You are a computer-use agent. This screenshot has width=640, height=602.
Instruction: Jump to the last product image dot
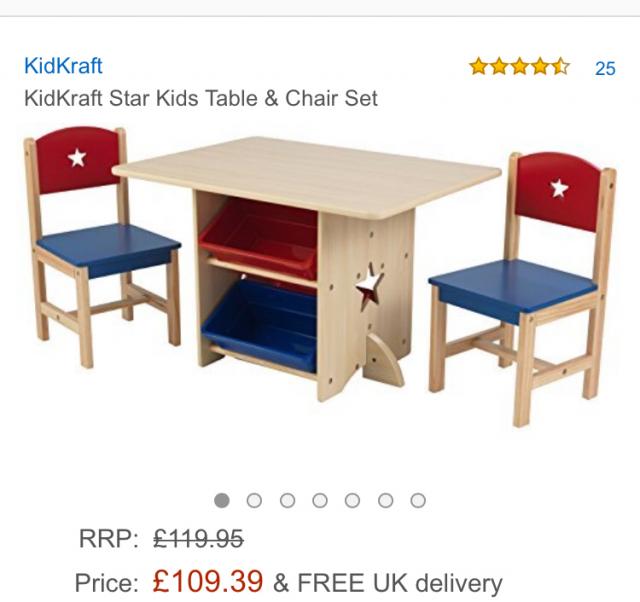(418, 500)
